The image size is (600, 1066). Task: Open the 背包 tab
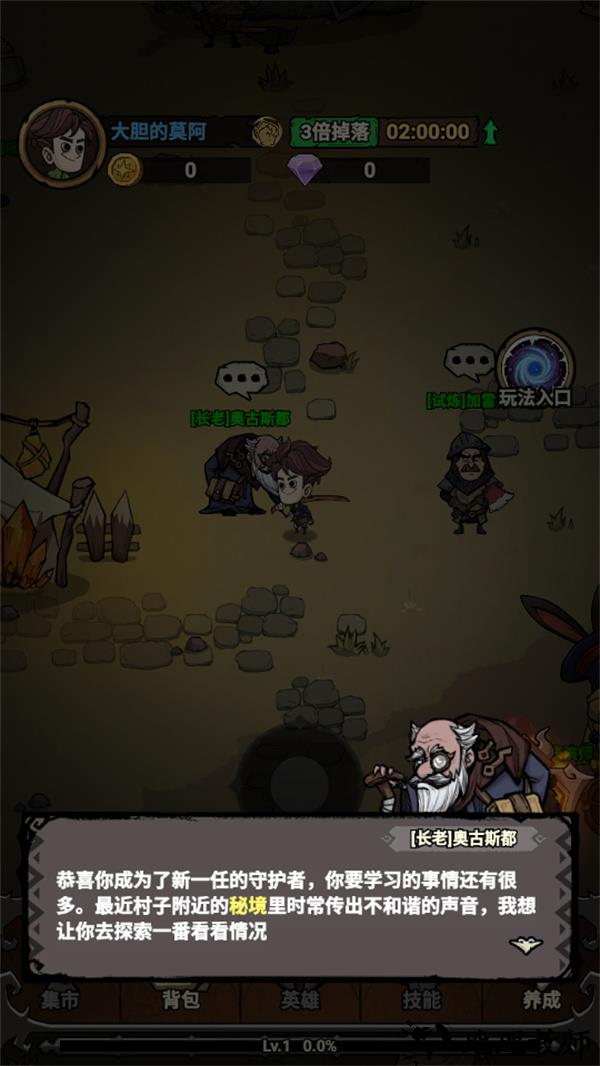pos(180,998)
